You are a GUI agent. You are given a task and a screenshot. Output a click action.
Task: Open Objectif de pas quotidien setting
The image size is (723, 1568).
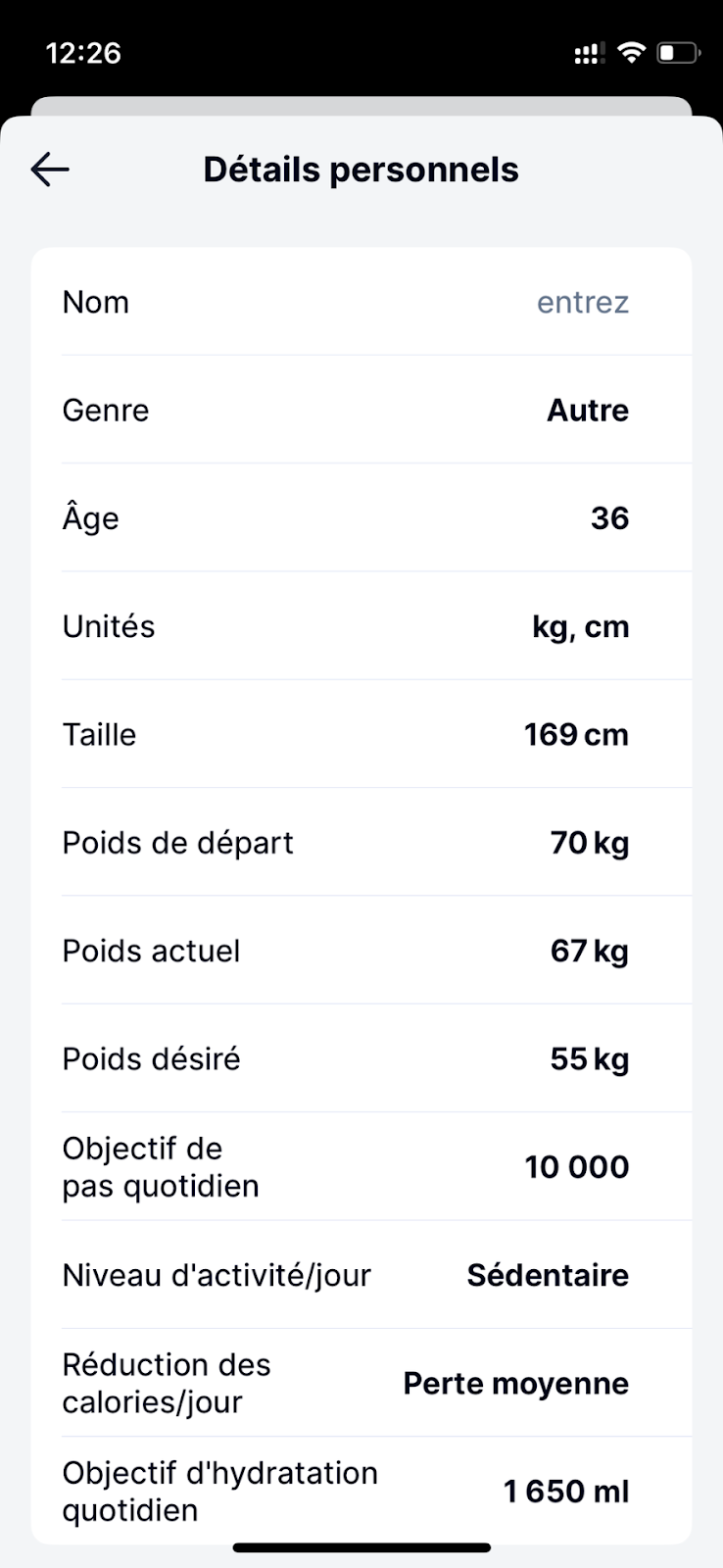coord(361,1166)
